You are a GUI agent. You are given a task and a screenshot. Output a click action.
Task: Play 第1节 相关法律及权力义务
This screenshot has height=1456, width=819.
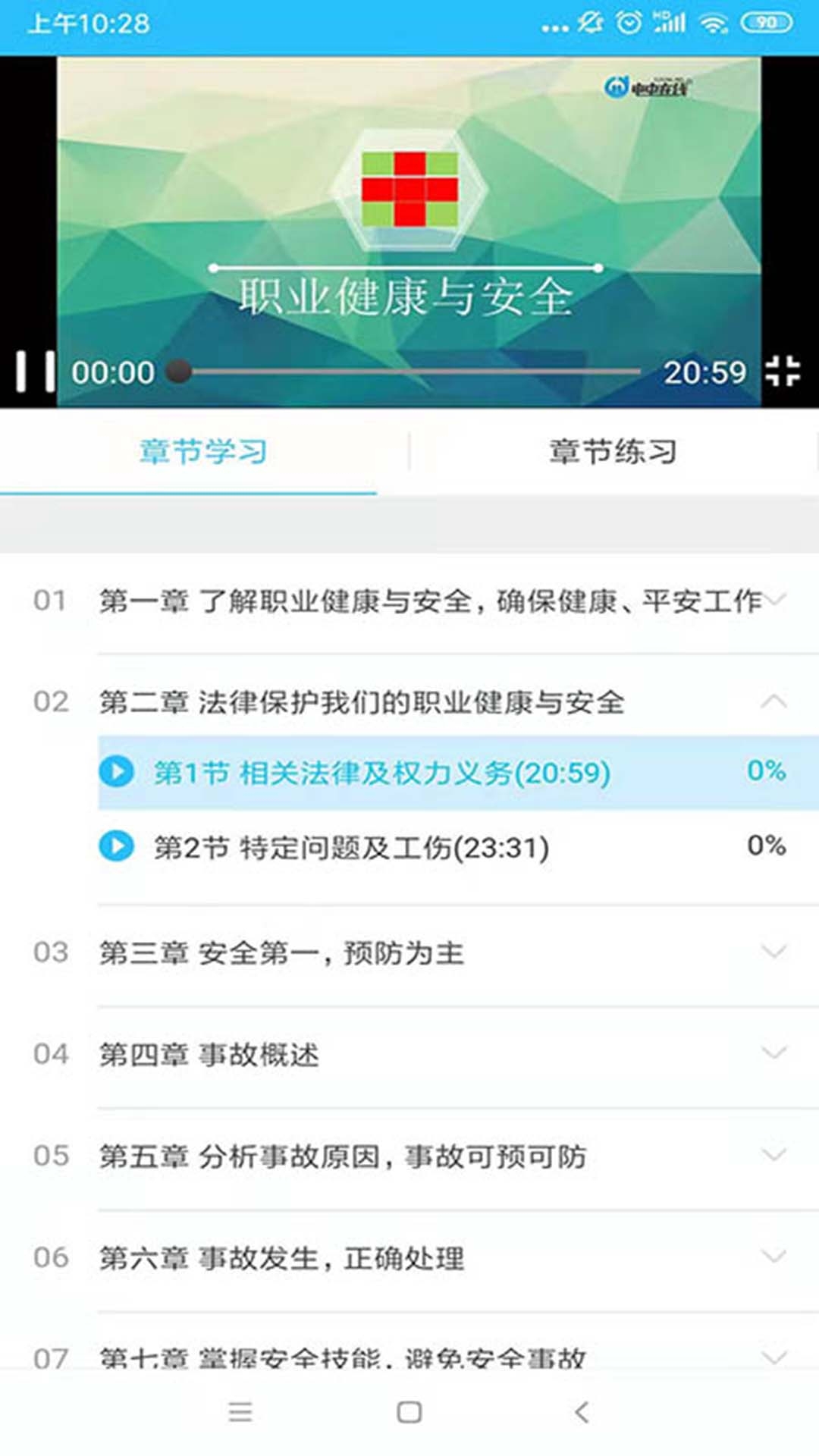(117, 772)
